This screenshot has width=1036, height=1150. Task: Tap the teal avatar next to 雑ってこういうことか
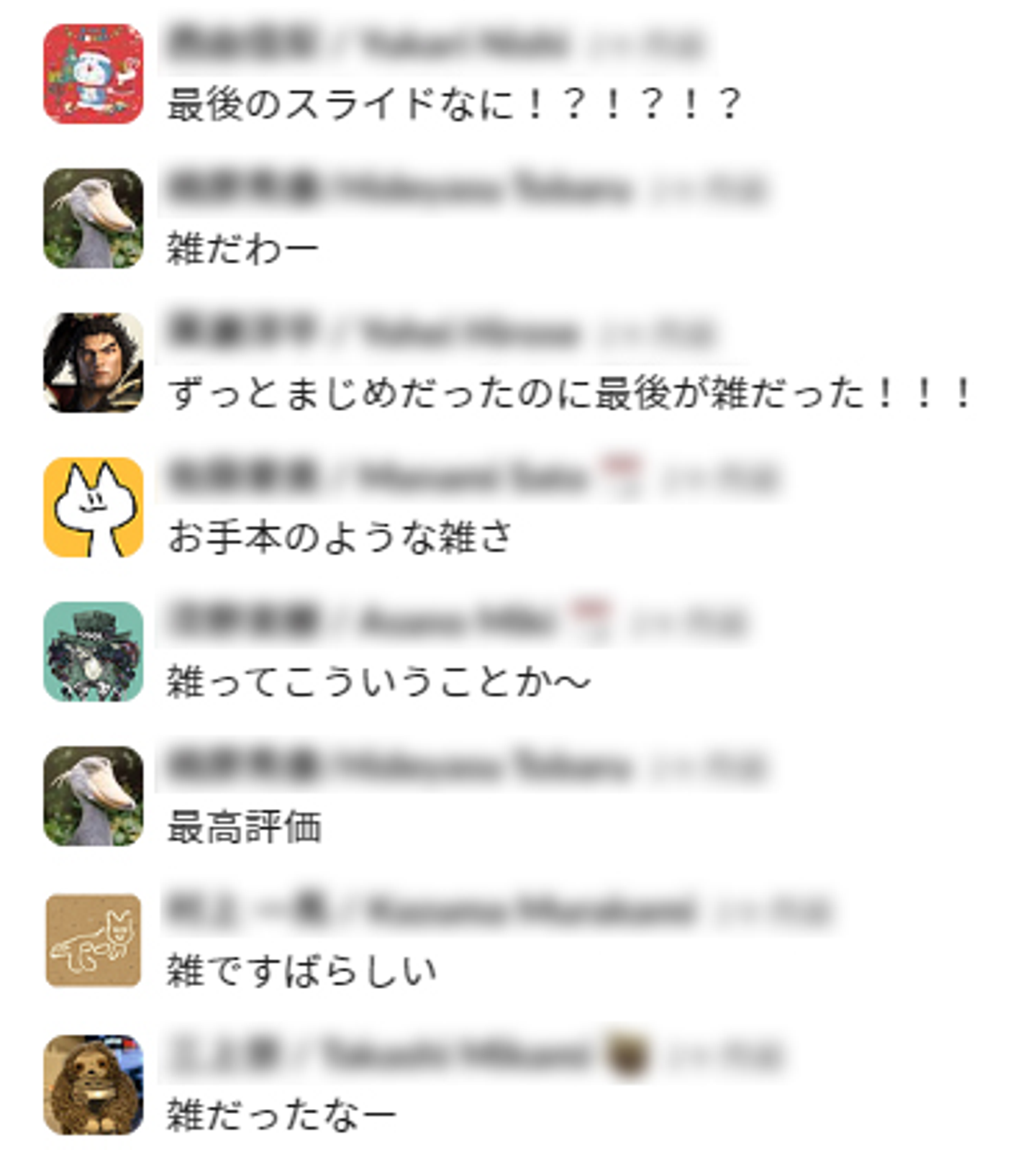pyautogui.click(x=93, y=652)
